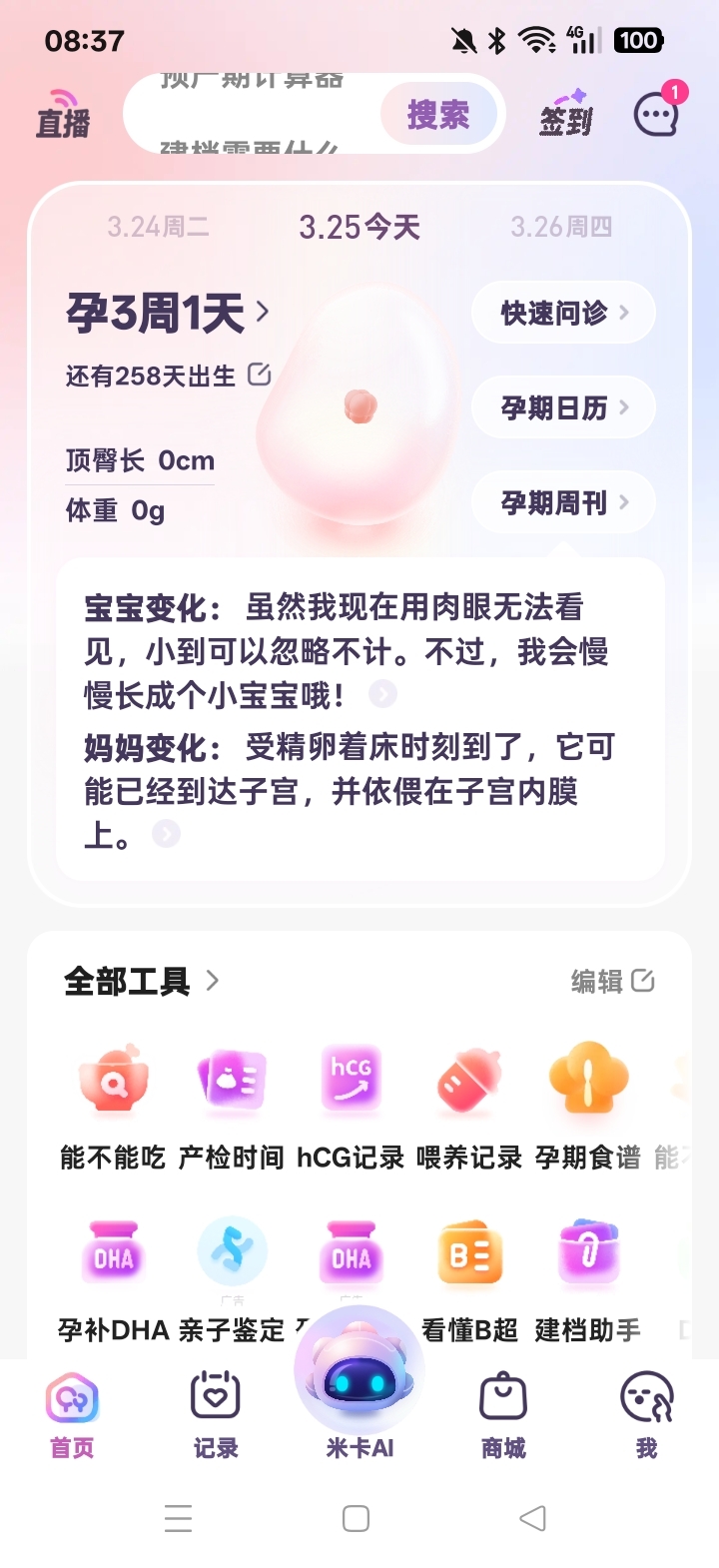Screen dimensions: 719x1568
Task: Switch to the 记录 tab
Action: point(216,1415)
